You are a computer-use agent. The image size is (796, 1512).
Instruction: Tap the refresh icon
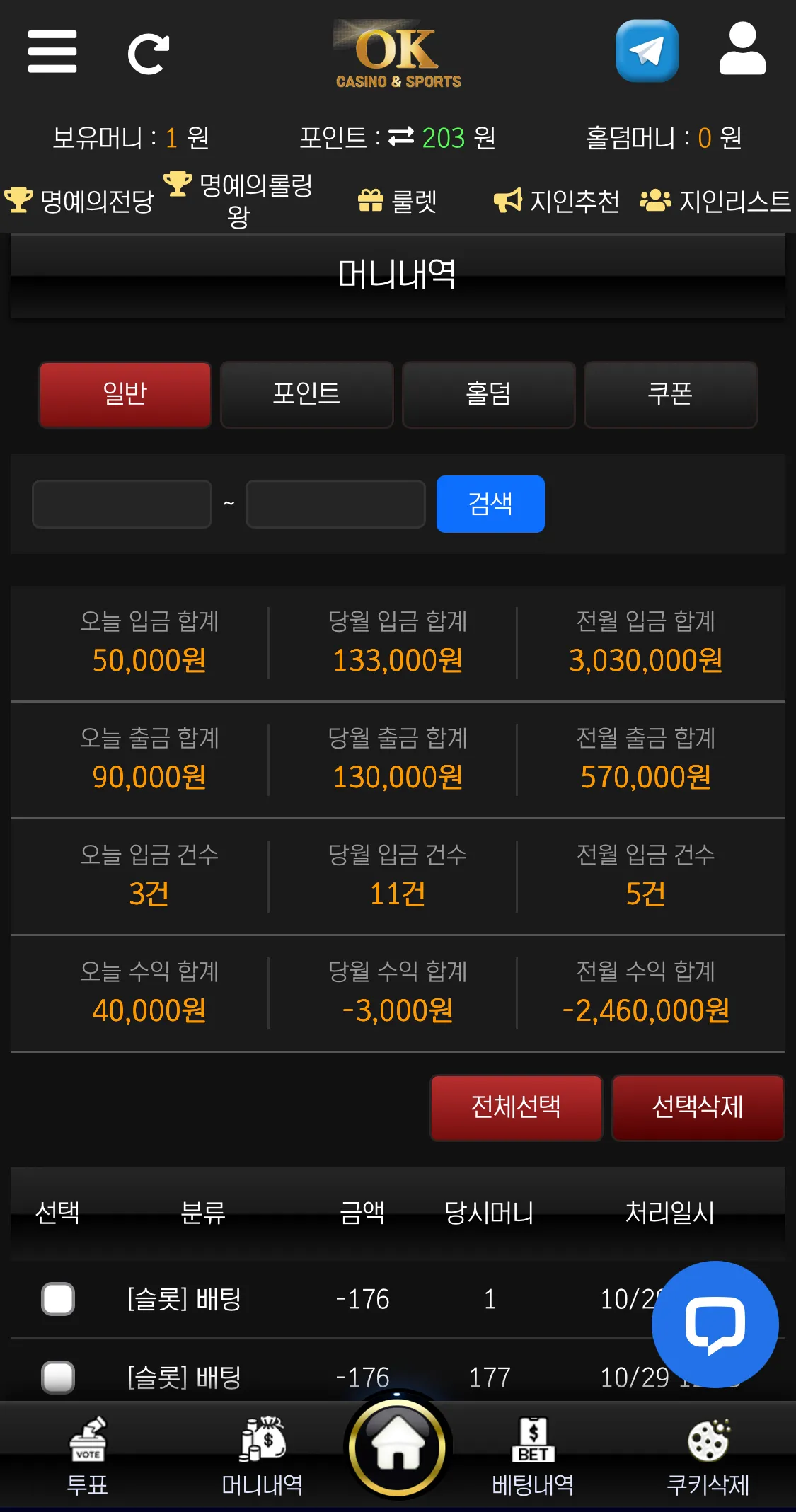tap(149, 54)
